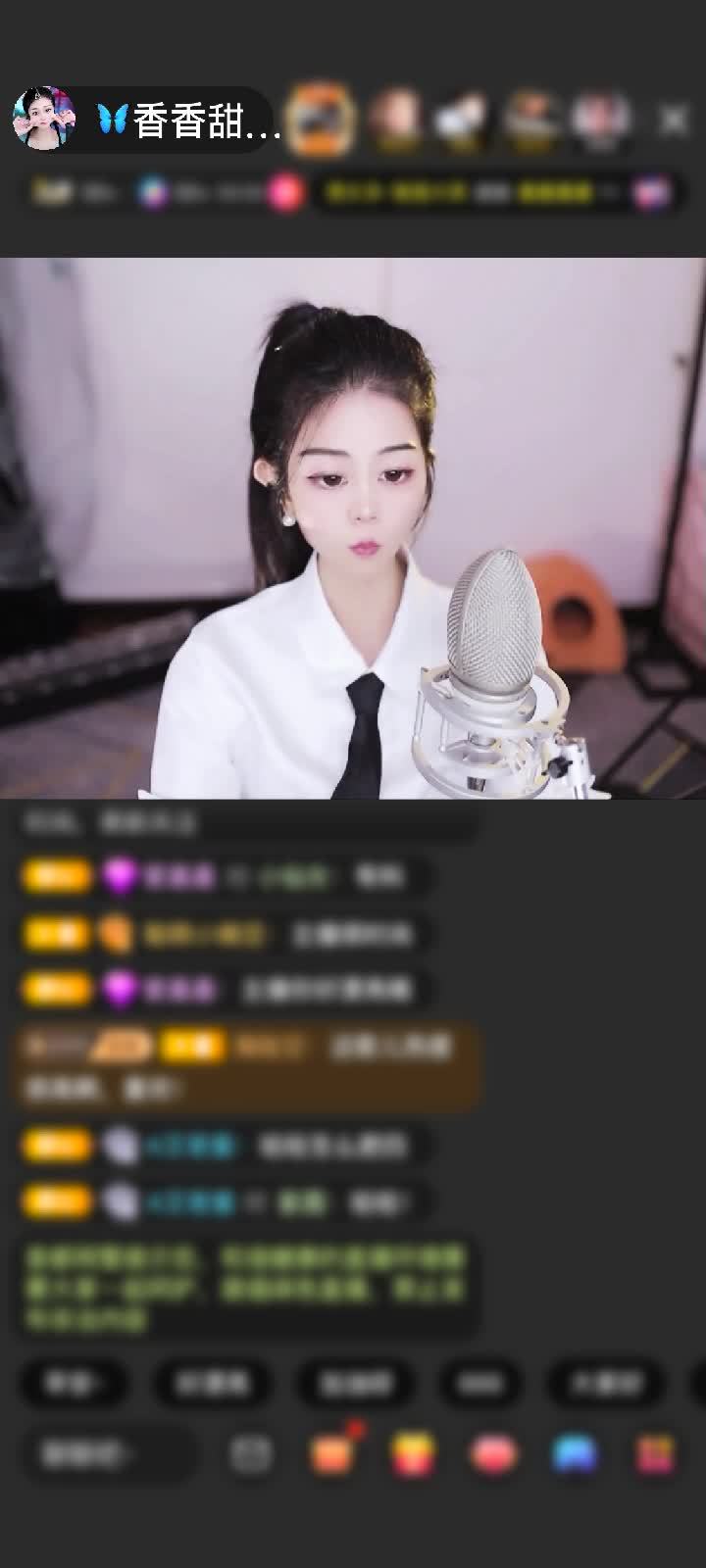The image size is (706, 1568).
Task: Open the blue game controller icon
Action: (574, 1451)
